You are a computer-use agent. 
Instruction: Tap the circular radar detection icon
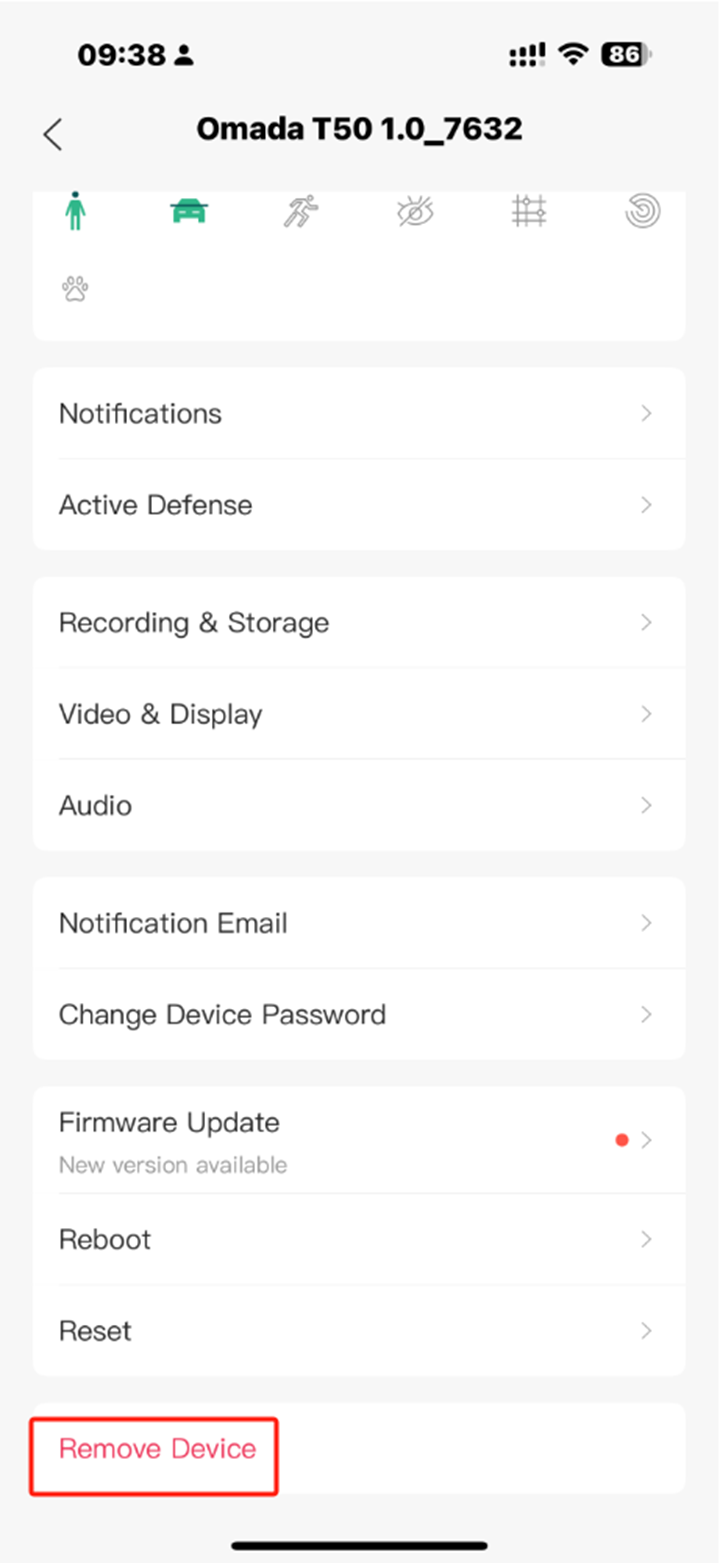click(642, 212)
